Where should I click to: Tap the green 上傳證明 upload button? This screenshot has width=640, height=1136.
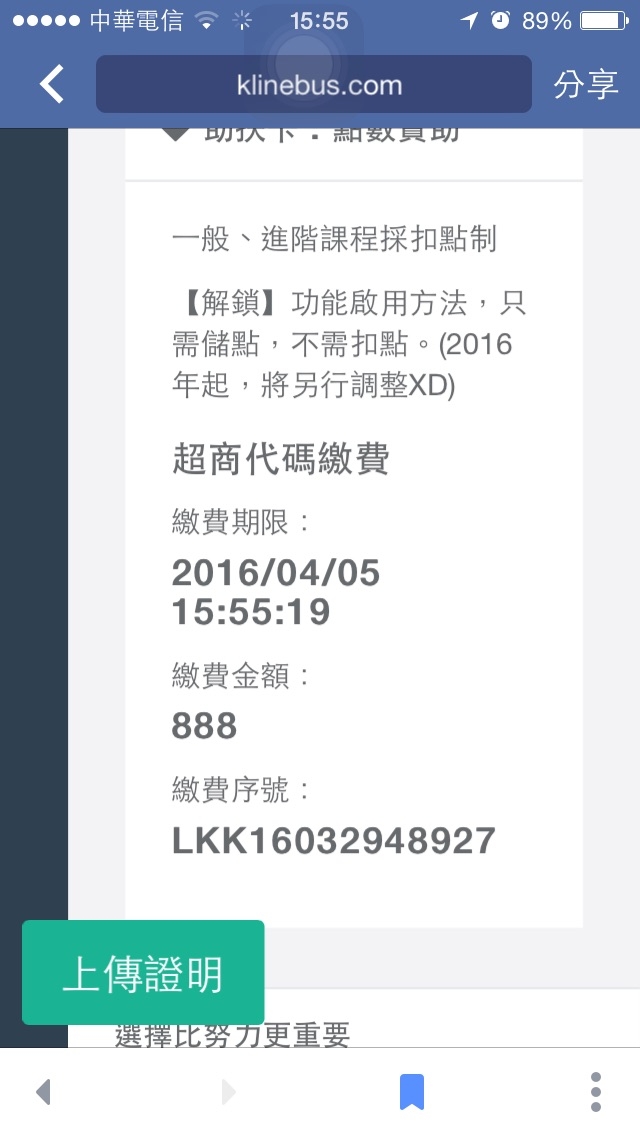(x=143, y=973)
